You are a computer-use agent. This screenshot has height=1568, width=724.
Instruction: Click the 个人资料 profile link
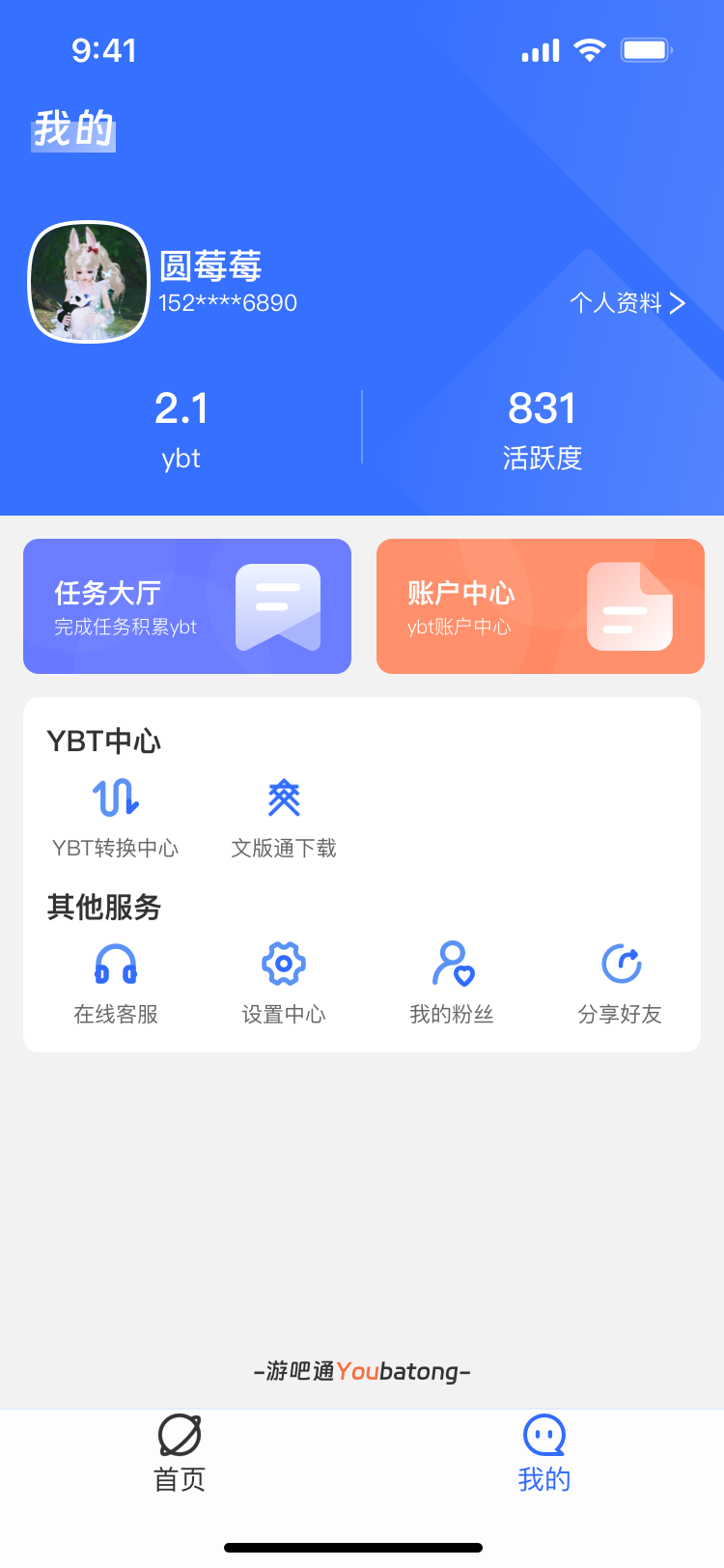point(620,304)
